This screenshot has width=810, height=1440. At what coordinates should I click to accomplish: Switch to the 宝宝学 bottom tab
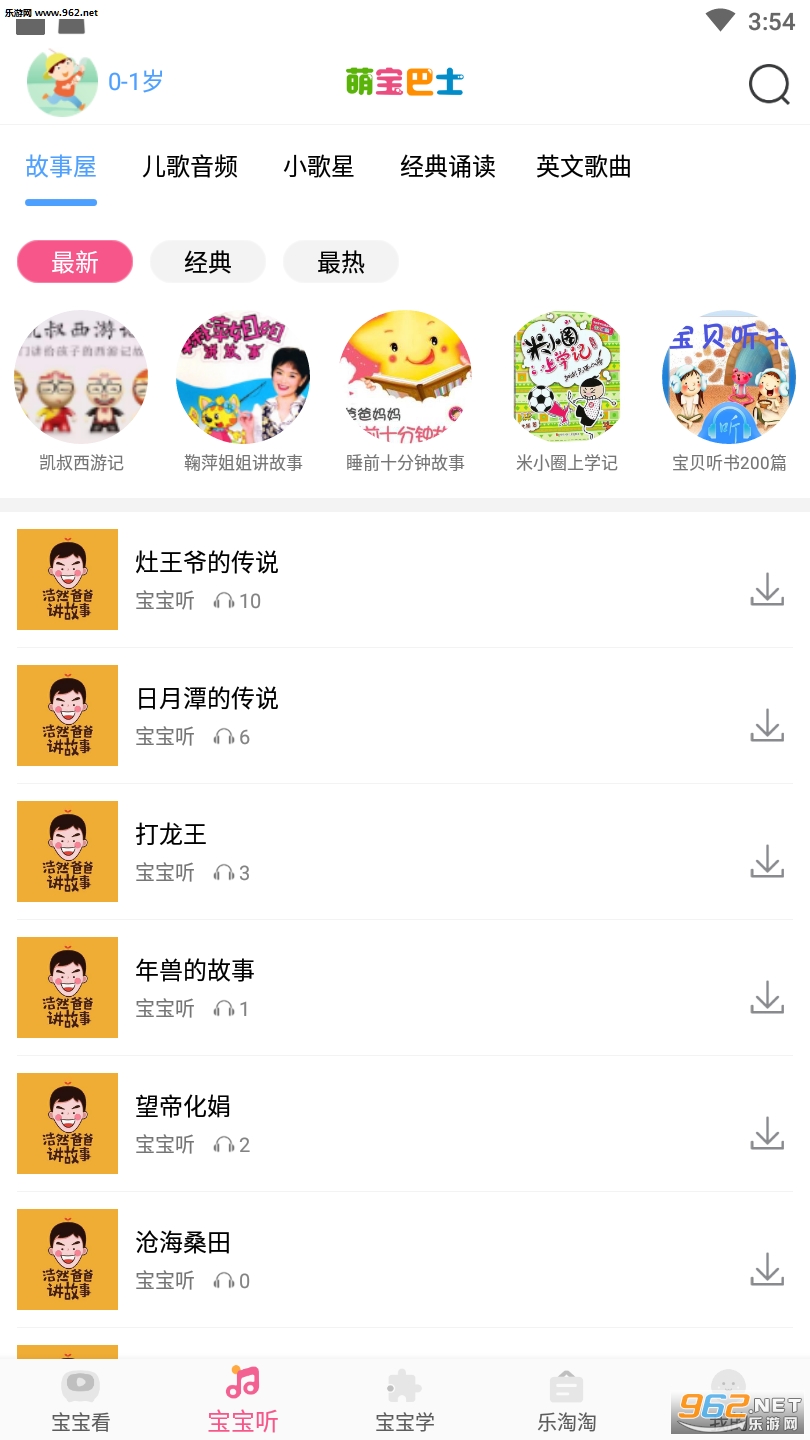pyautogui.click(x=405, y=1401)
